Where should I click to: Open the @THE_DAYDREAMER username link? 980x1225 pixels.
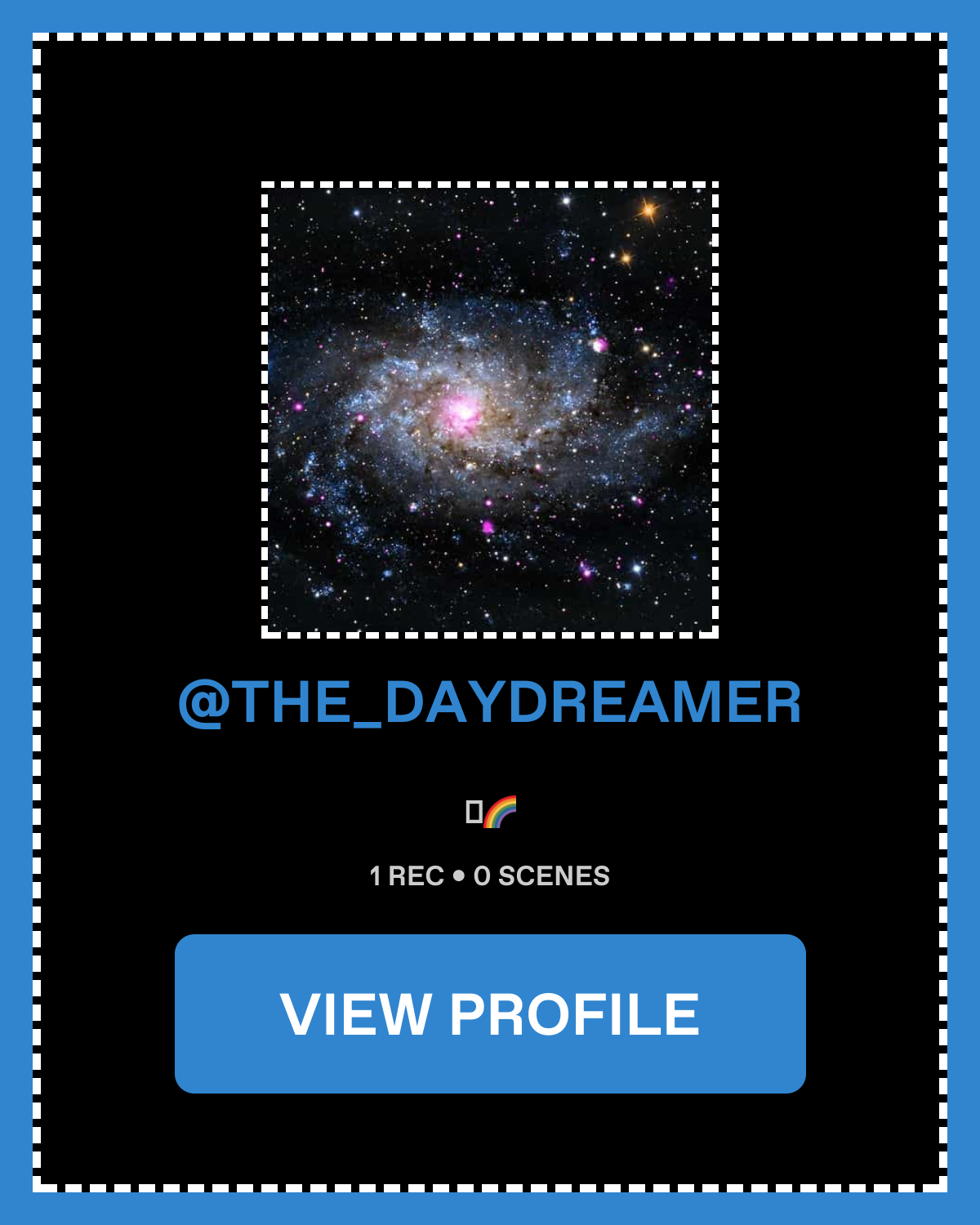tap(490, 702)
